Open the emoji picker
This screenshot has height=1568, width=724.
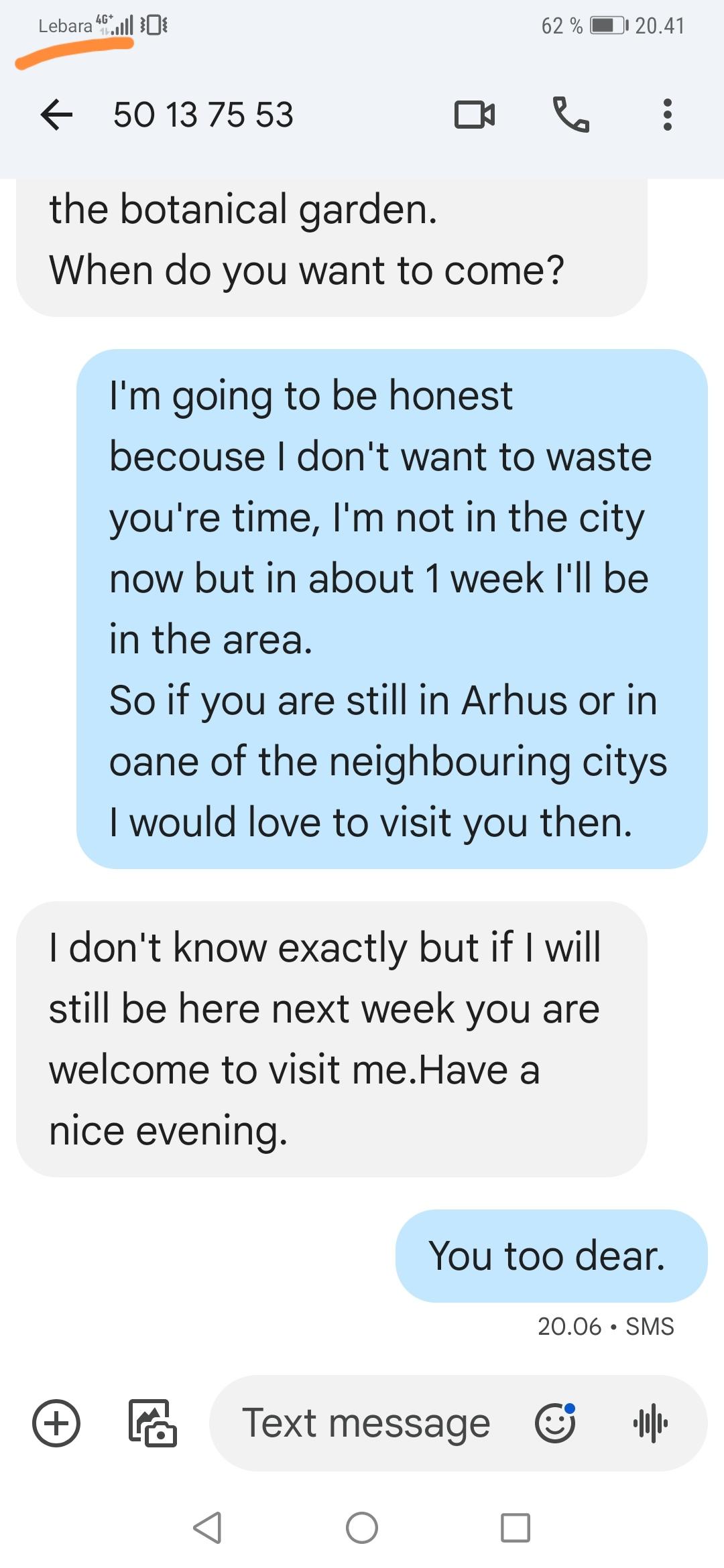pyautogui.click(x=555, y=1423)
